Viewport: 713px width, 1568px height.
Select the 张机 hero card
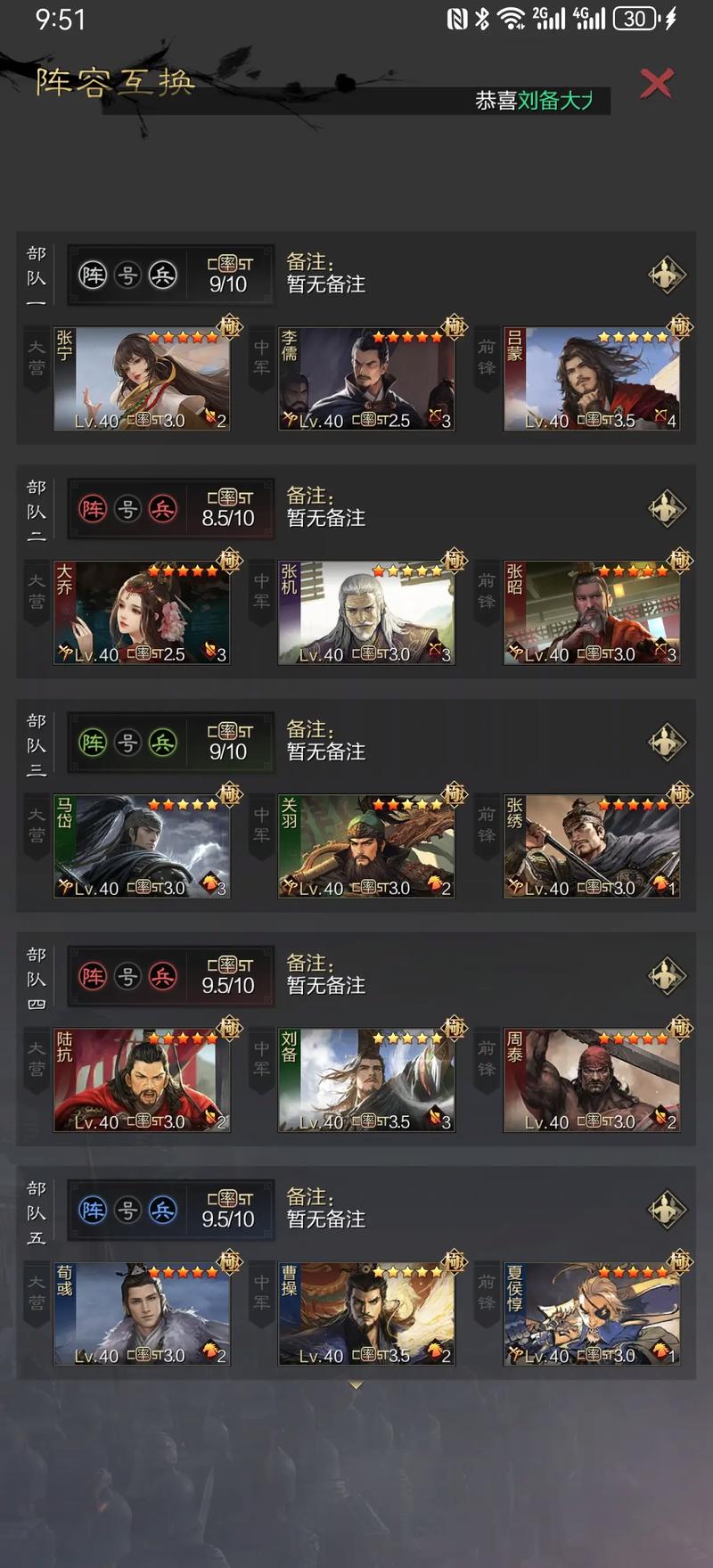point(367,612)
